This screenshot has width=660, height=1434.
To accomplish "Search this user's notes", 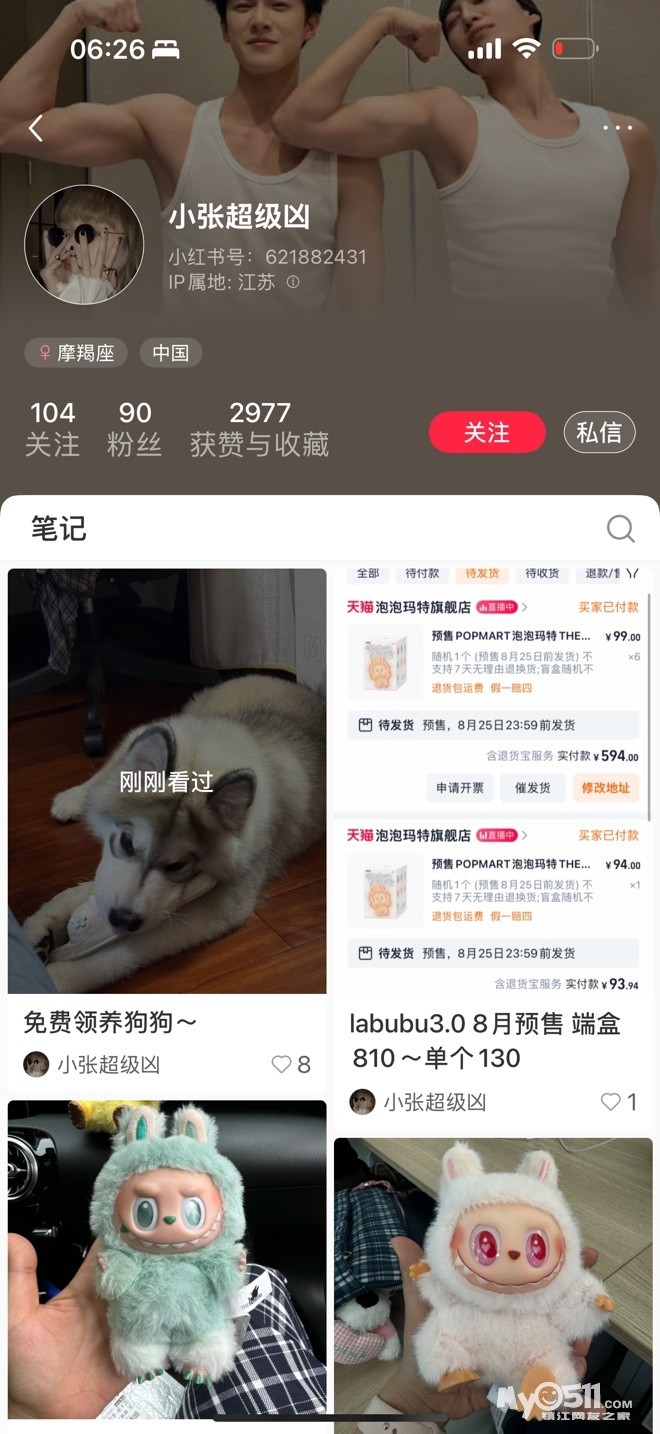I will click(x=620, y=529).
